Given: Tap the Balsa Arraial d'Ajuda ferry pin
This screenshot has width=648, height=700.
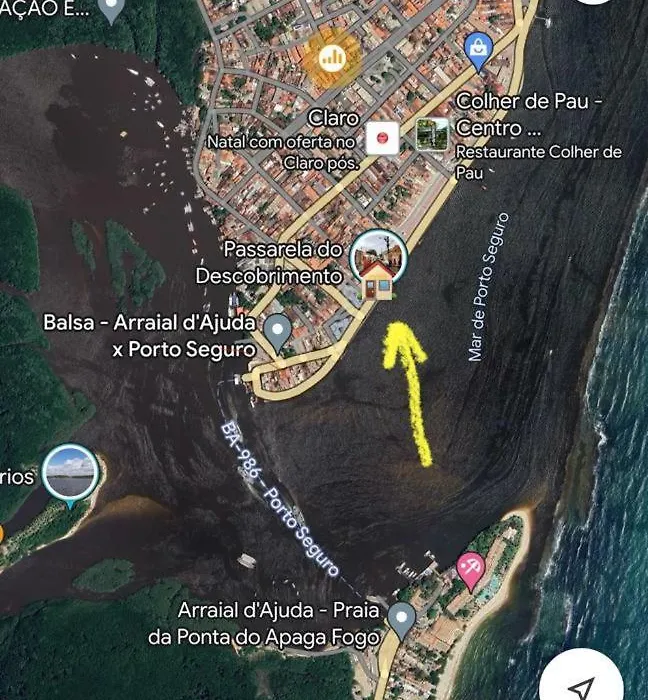Looking at the screenshot, I should coord(277,328).
